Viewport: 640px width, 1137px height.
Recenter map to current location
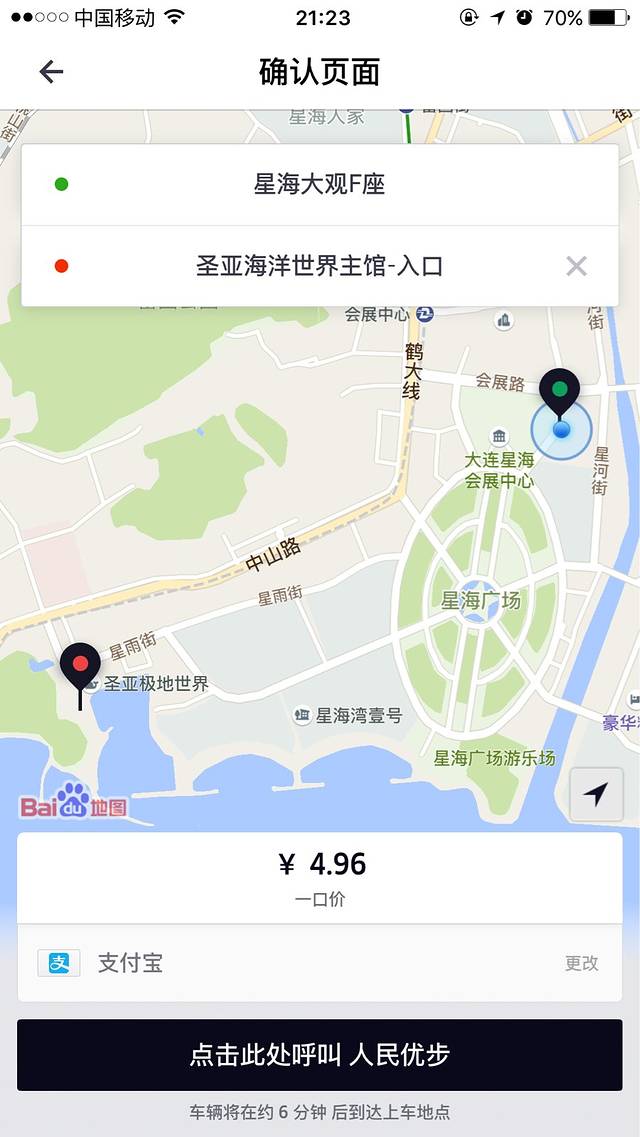point(596,795)
